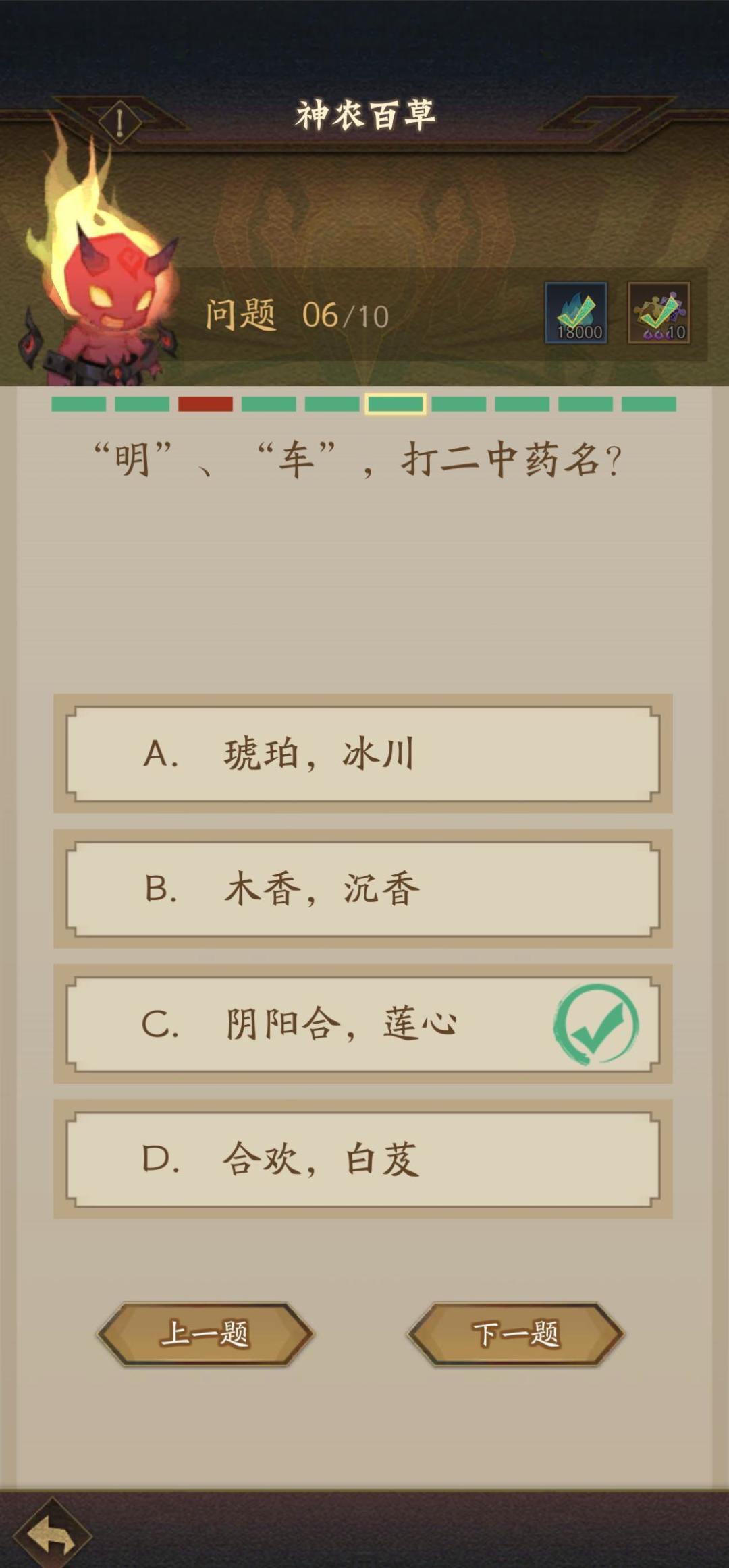Screen dimensions: 729x1568
Task: Click the last segment of the progress bar
Action: [x=650, y=403]
